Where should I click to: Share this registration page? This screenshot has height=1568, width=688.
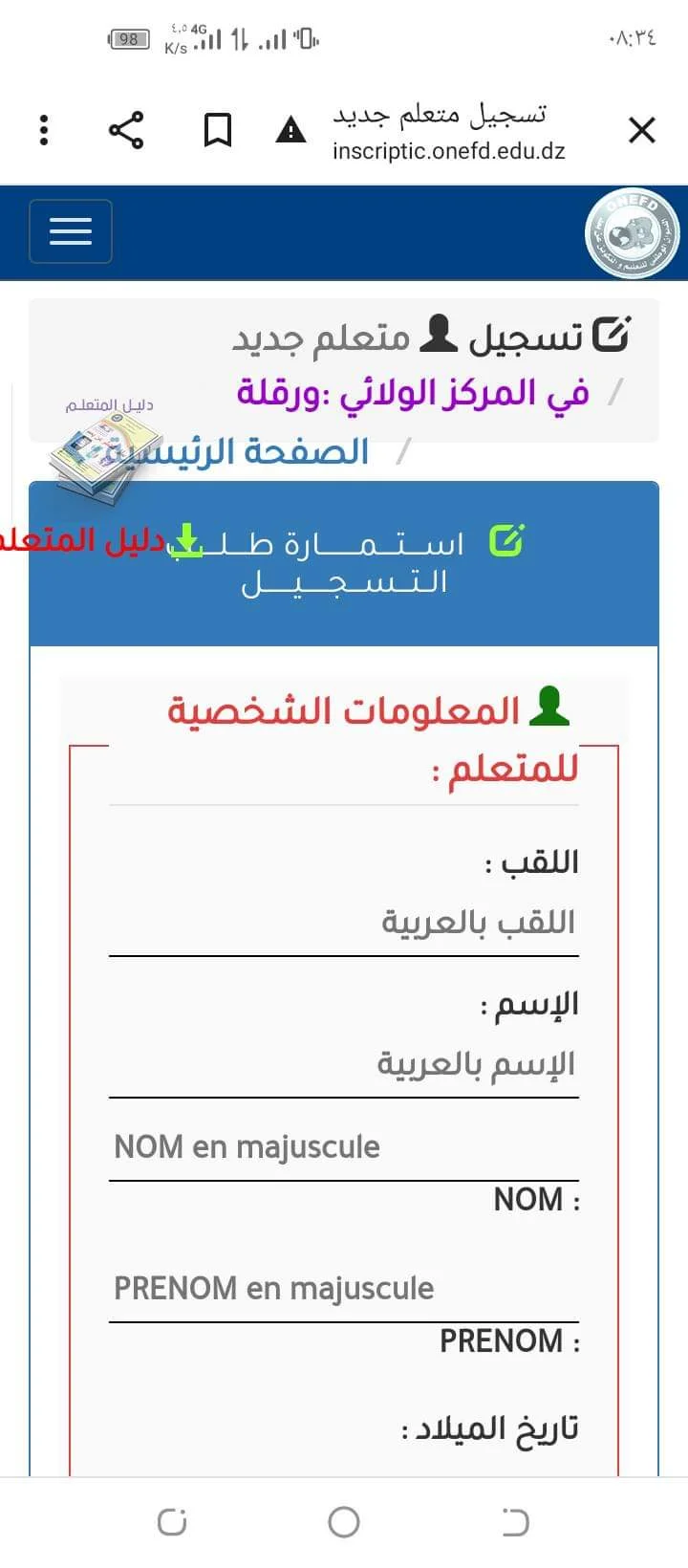[x=125, y=130]
